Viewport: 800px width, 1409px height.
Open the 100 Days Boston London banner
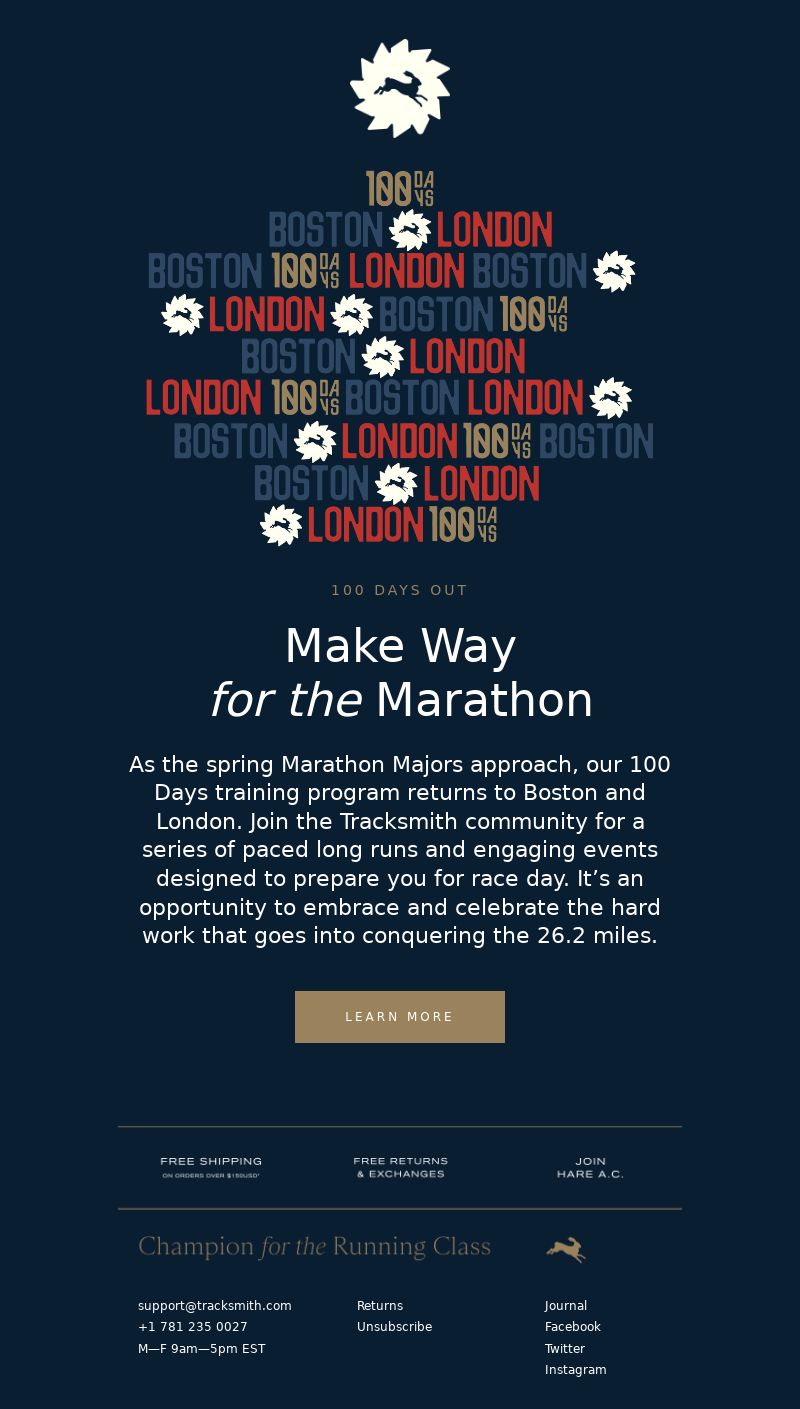point(400,357)
